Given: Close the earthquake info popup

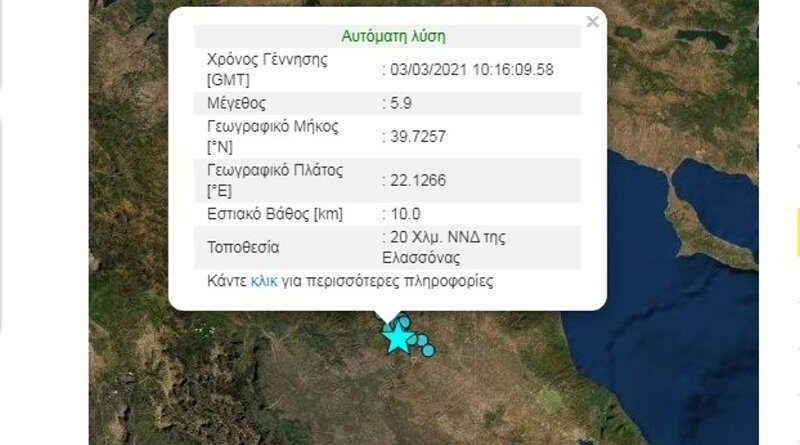Looking at the screenshot, I should click(x=593, y=22).
